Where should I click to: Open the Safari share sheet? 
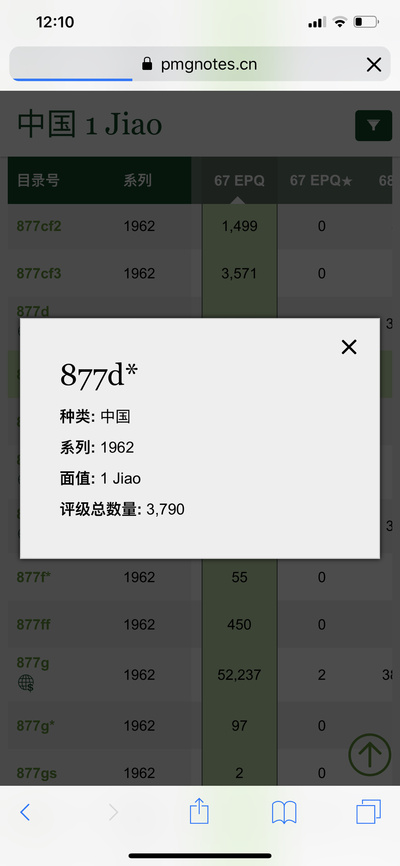199,811
